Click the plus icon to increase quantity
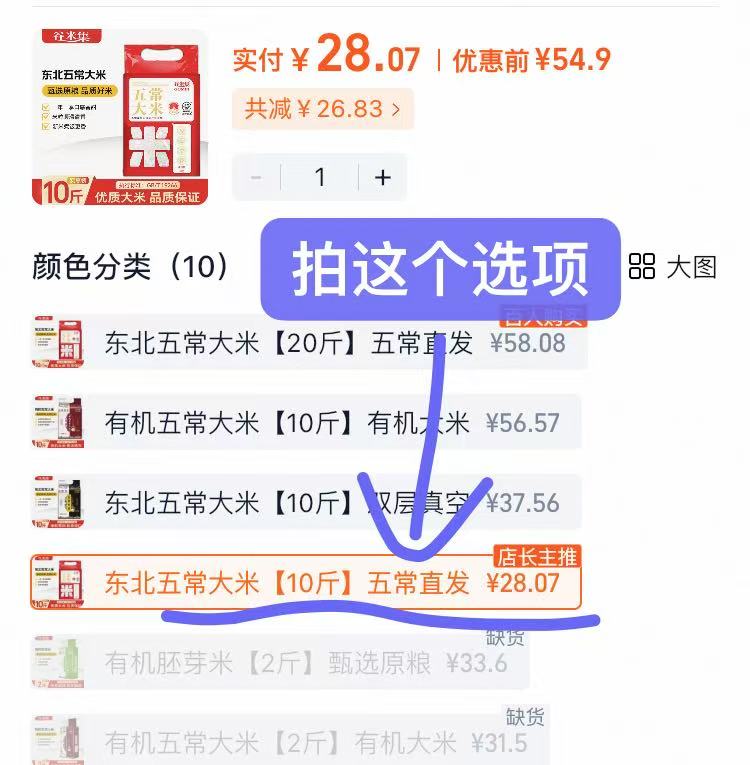Image resolution: width=750 pixels, height=765 pixels. coord(381,177)
